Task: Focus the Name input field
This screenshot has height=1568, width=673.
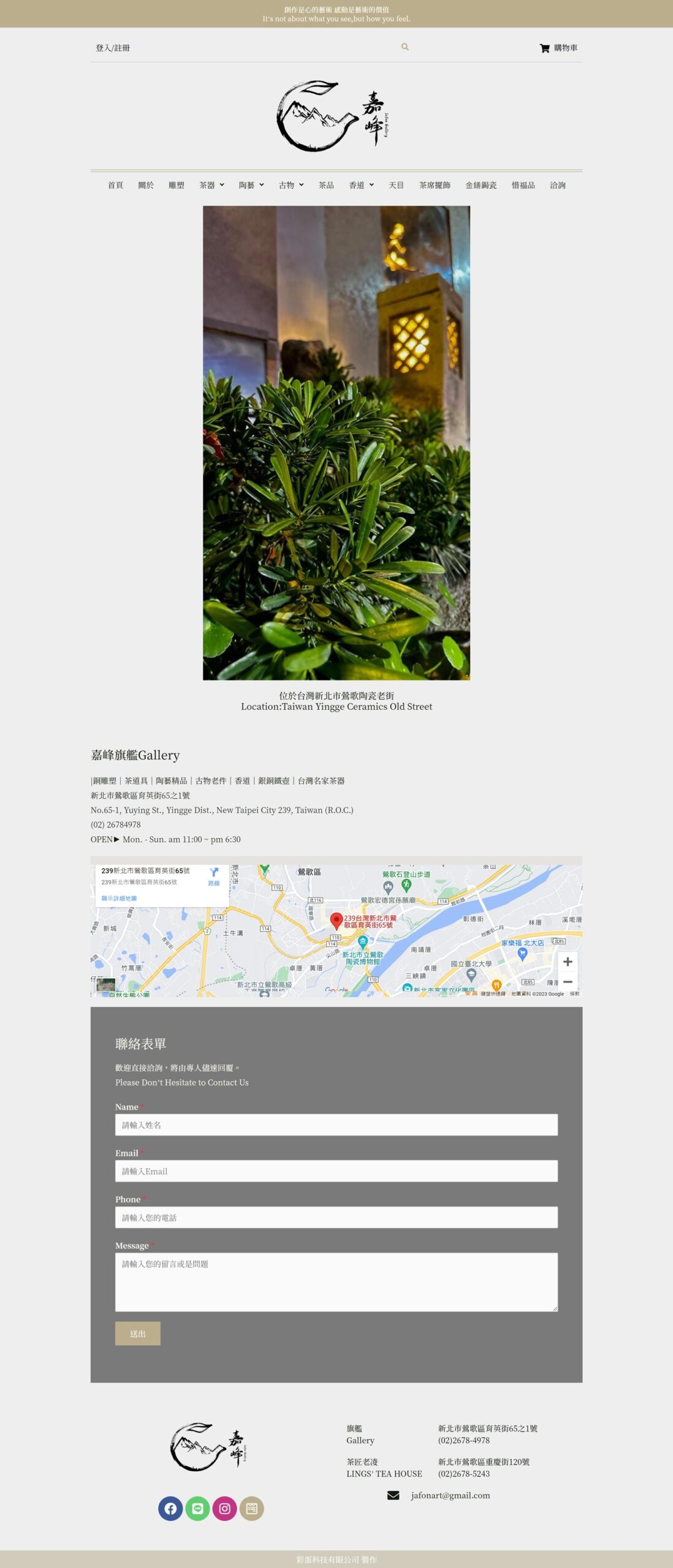Action: (x=336, y=1125)
